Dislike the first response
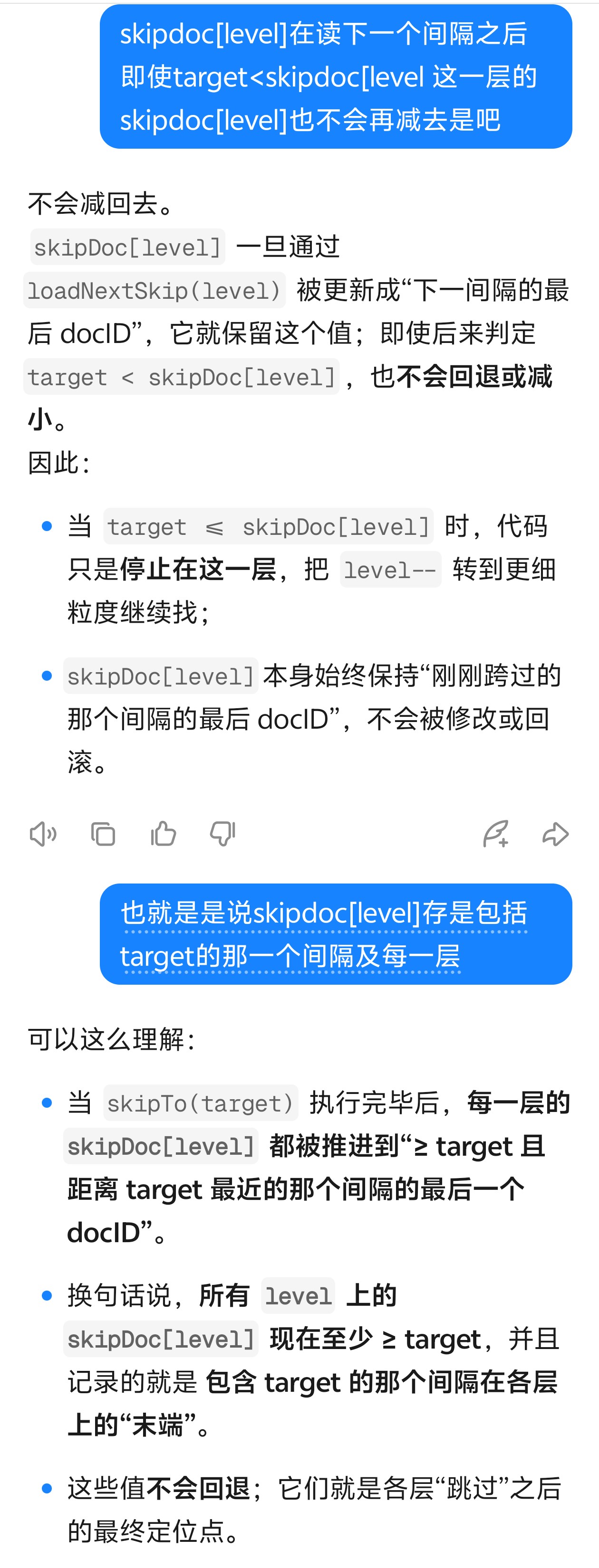Viewport: 599px width, 1568px height. (222, 834)
